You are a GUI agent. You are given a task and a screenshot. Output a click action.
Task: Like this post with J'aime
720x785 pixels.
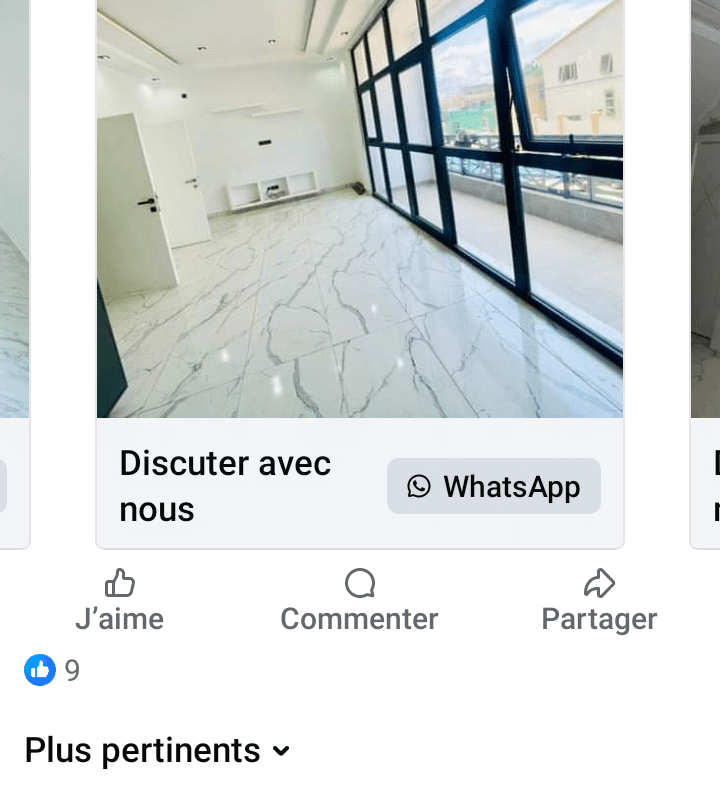tap(120, 601)
